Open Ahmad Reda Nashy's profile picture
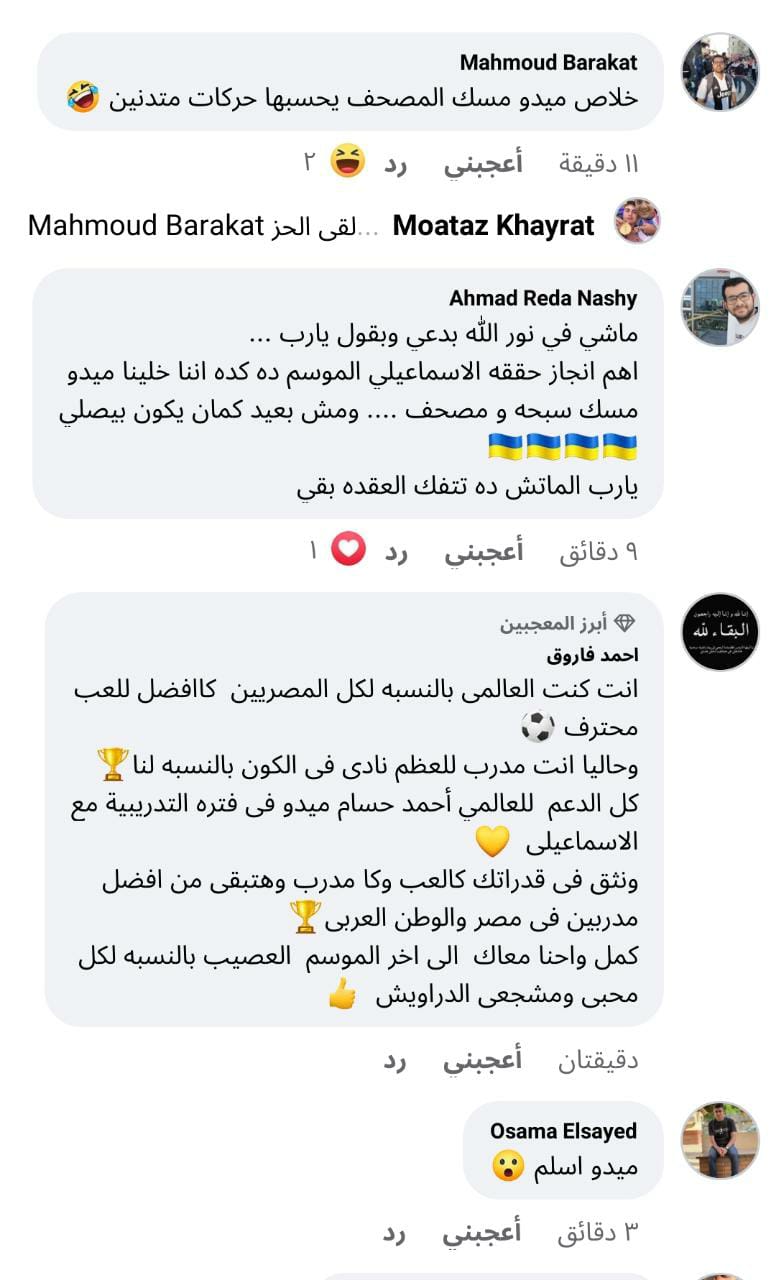This screenshot has height=1280, width=776. 720,307
